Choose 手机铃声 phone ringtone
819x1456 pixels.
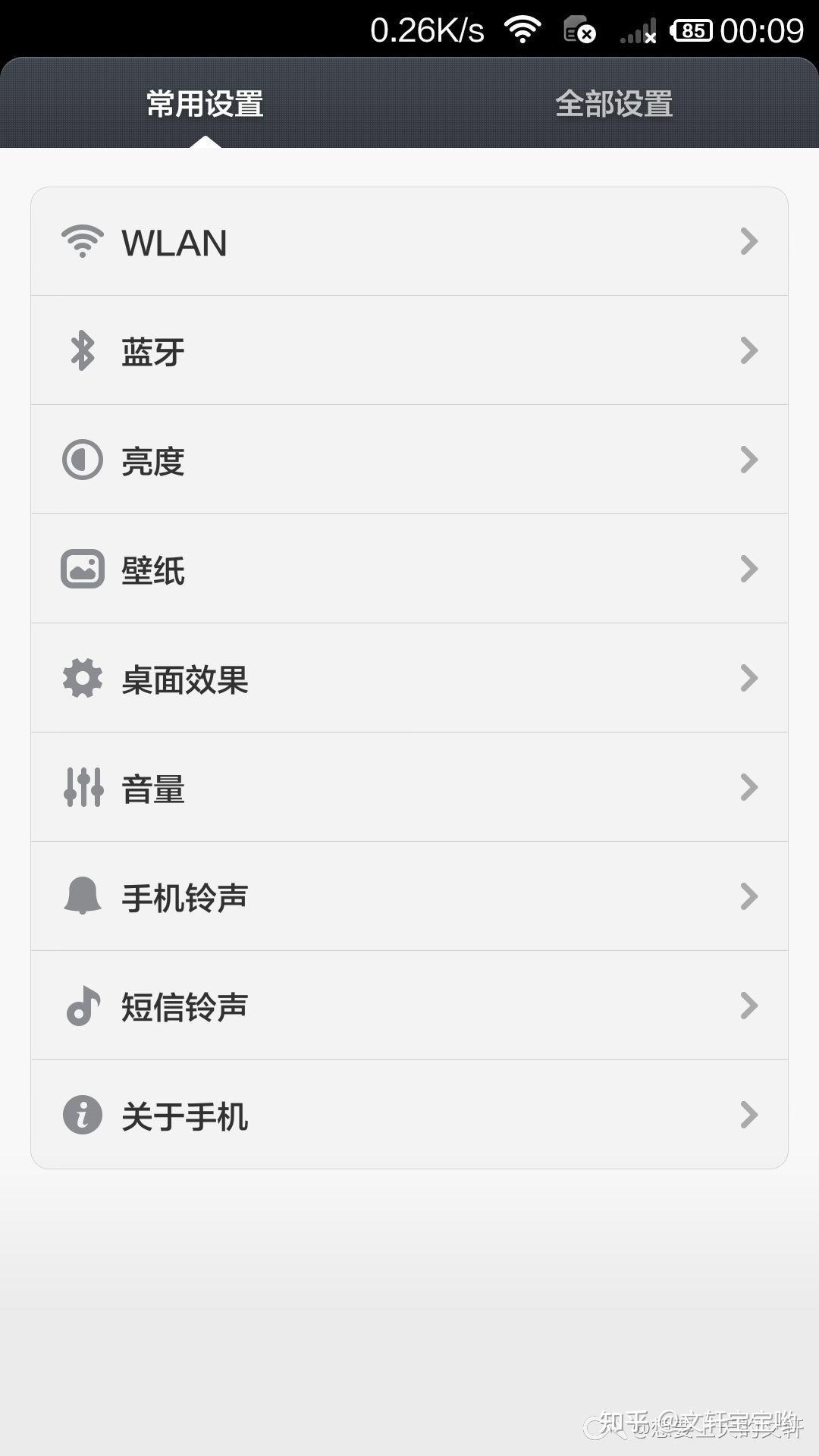tap(409, 897)
